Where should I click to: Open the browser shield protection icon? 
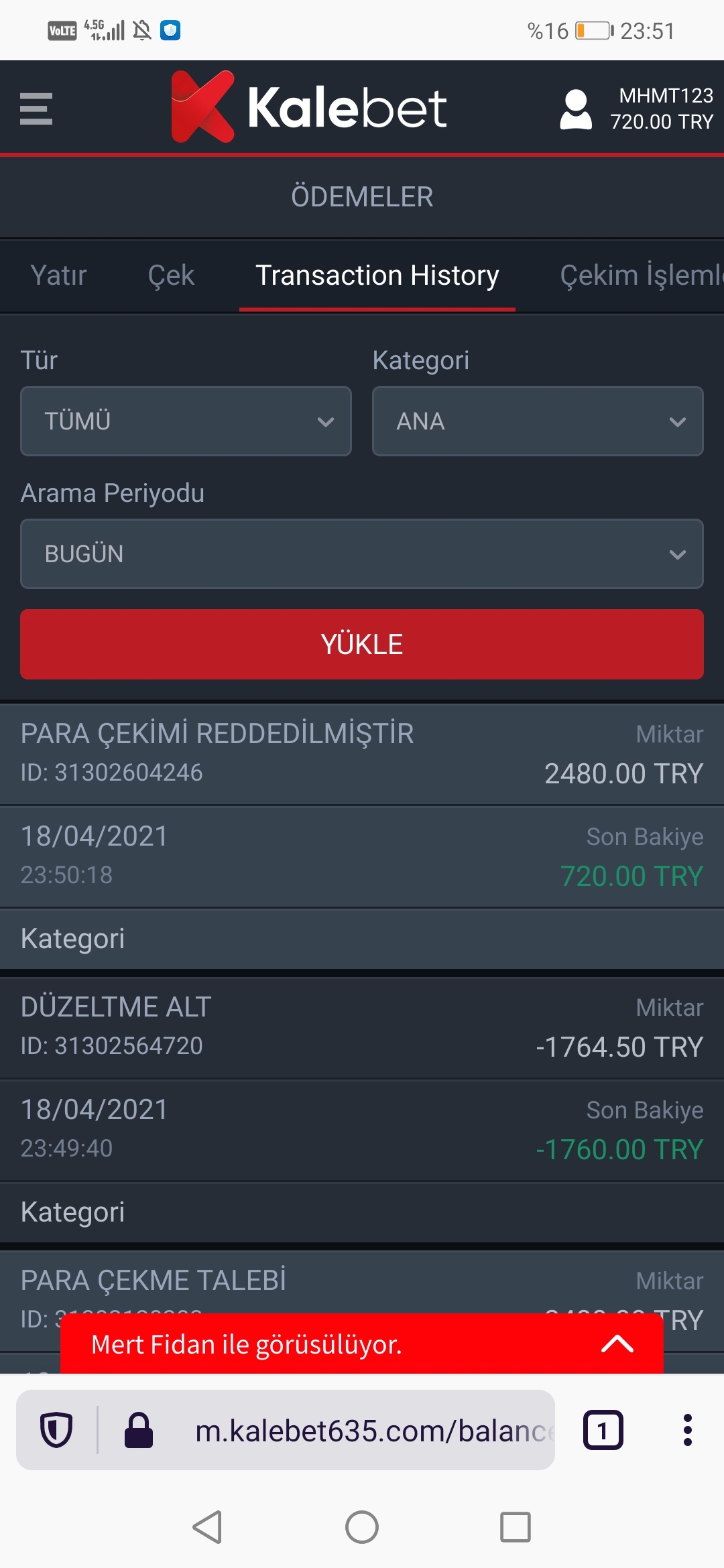click(x=56, y=1430)
